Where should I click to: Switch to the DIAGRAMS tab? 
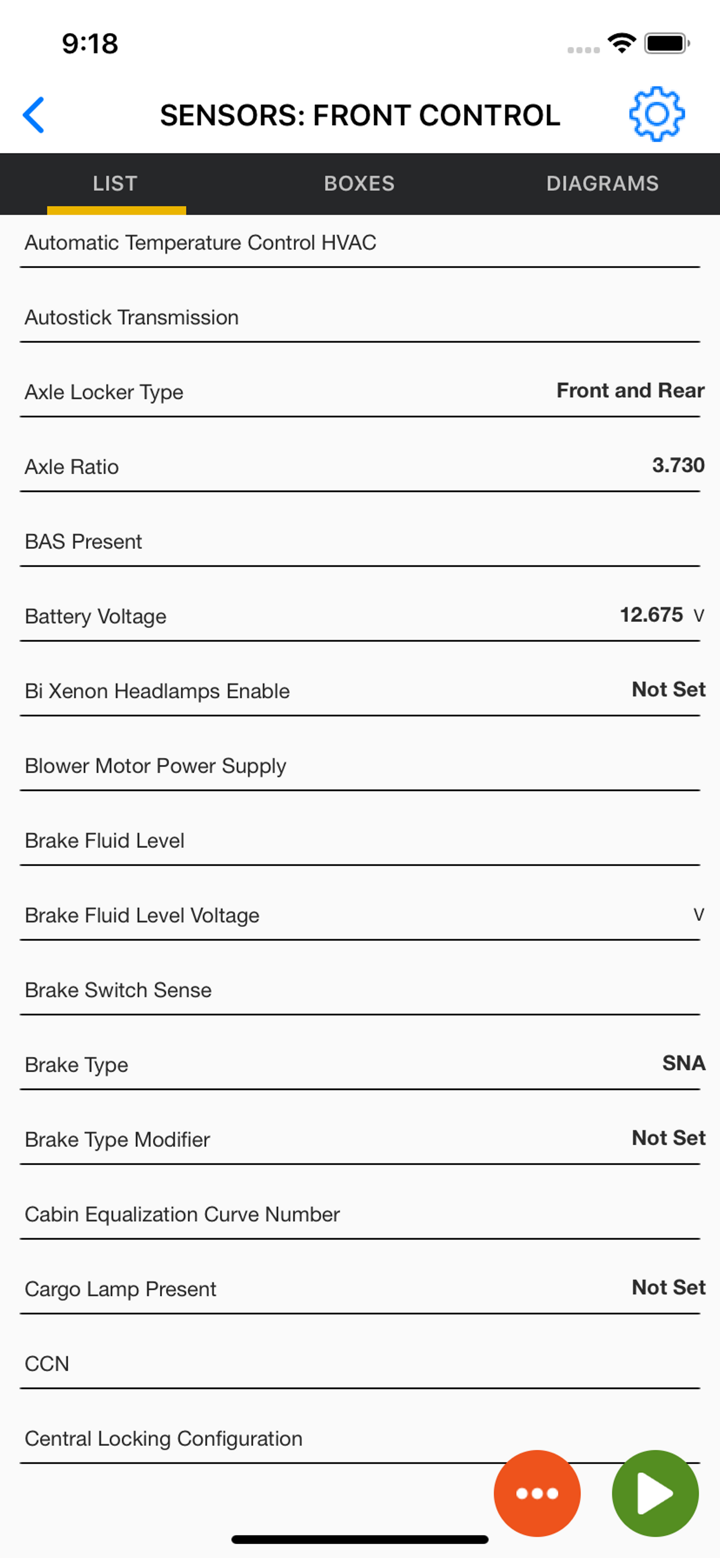pyautogui.click(x=602, y=184)
